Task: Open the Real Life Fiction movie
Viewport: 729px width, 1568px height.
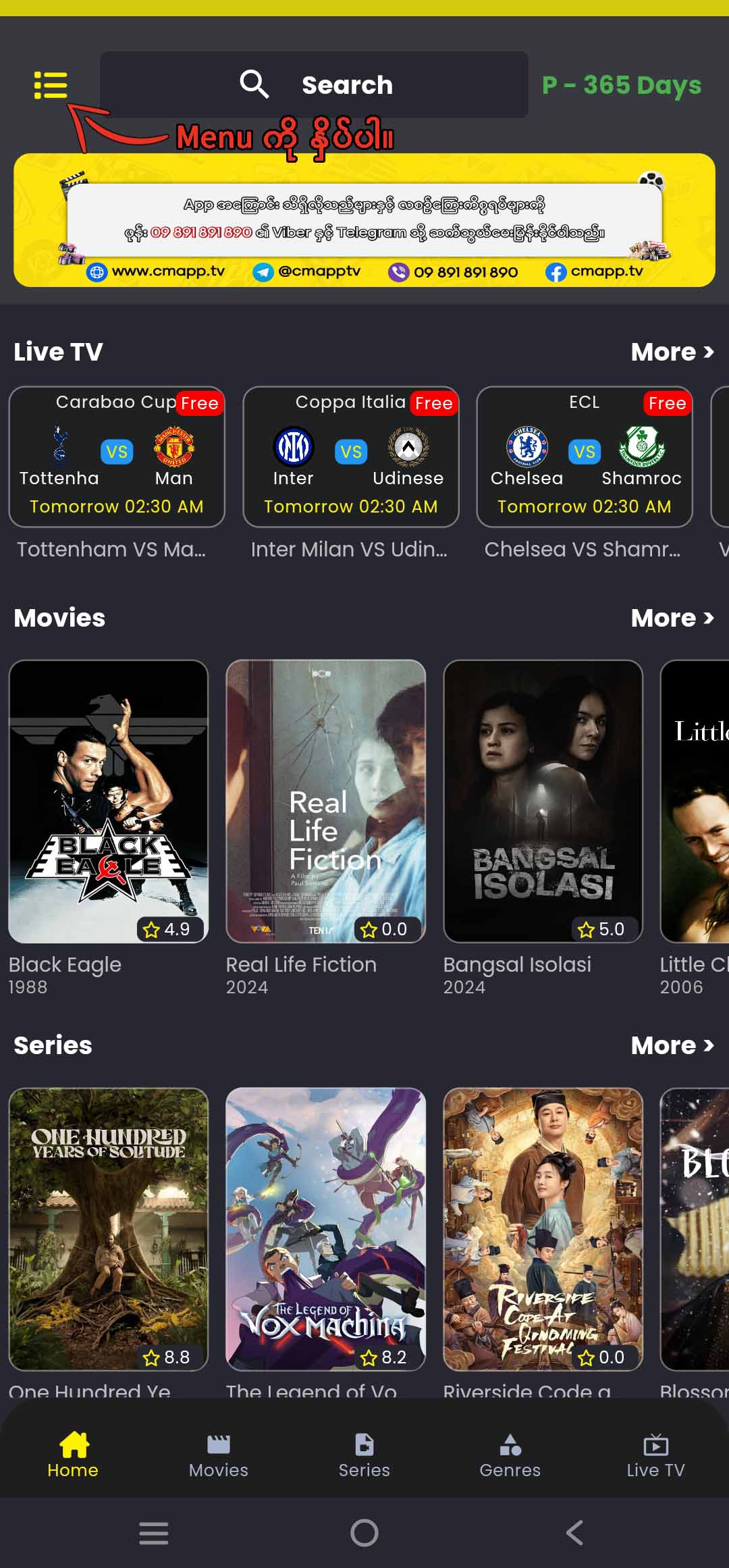Action: pyautogui.click(x=325, y=801)
